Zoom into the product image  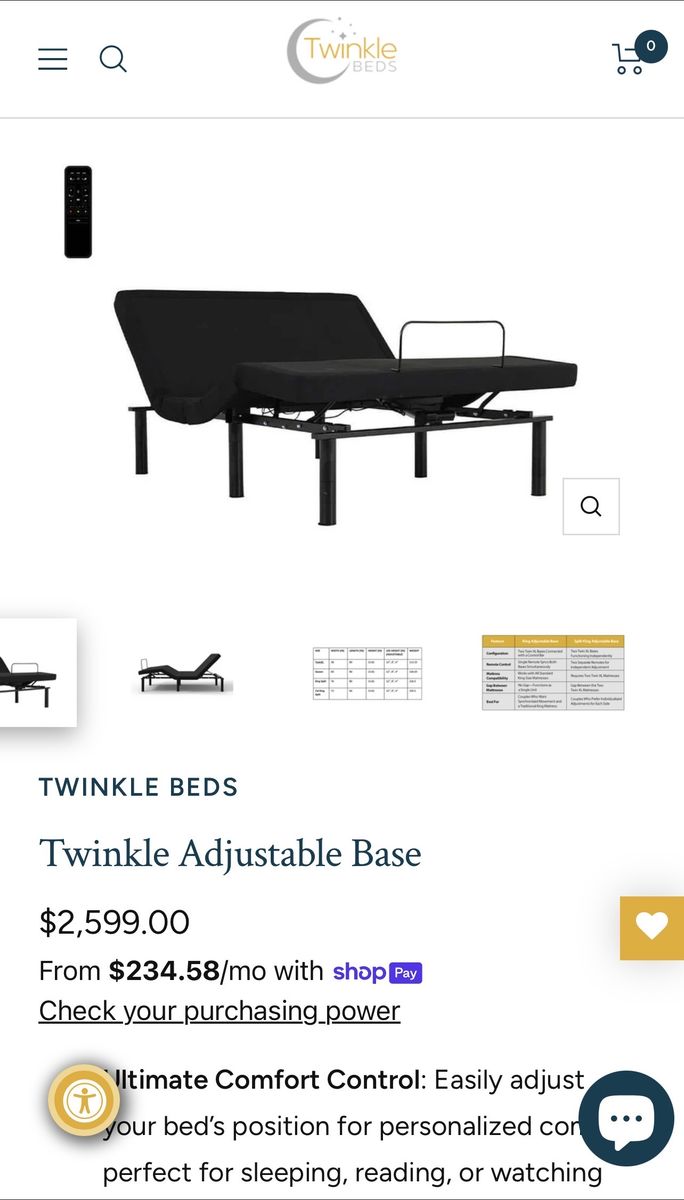(x=591, y=507)
